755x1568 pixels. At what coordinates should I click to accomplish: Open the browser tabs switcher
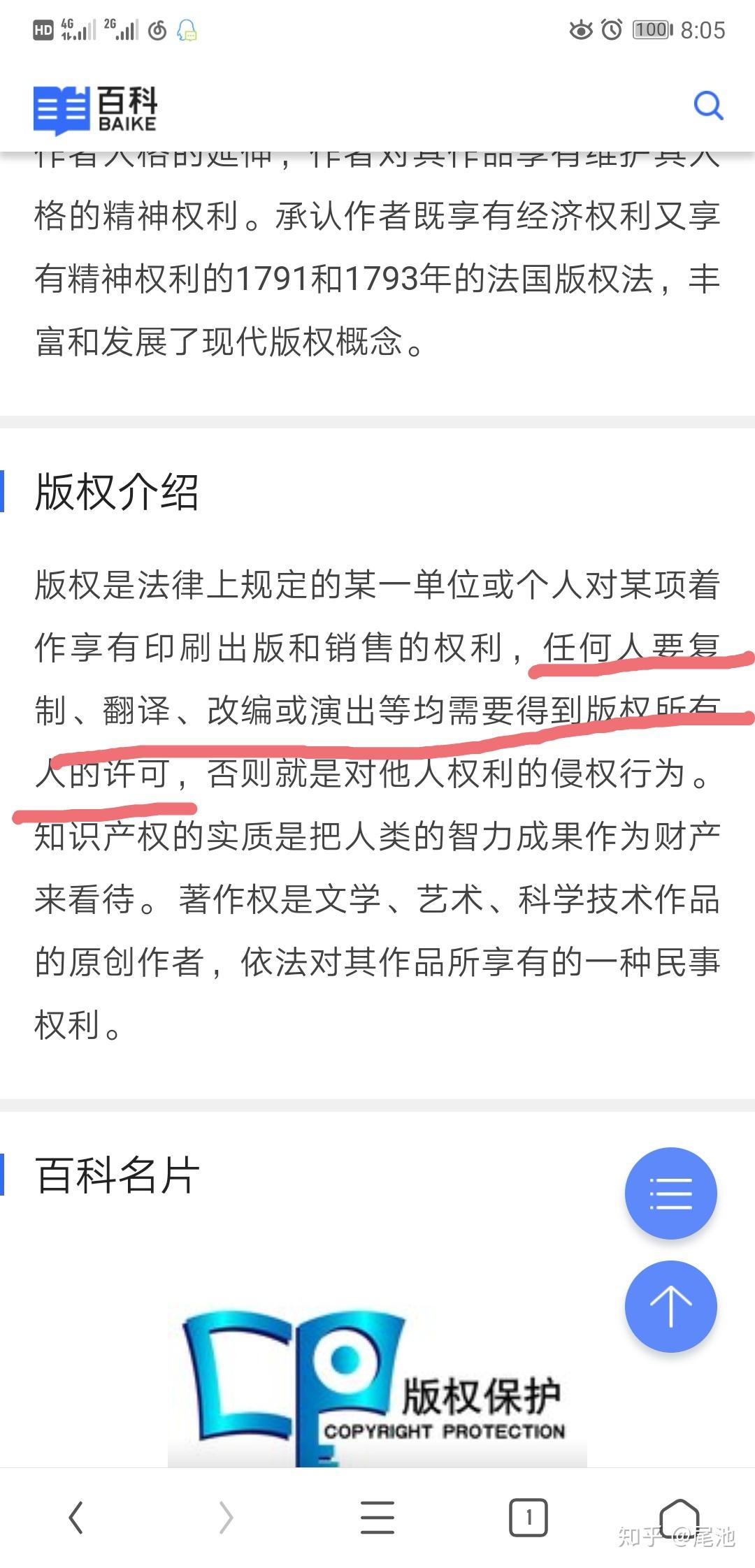(528, 1518)
